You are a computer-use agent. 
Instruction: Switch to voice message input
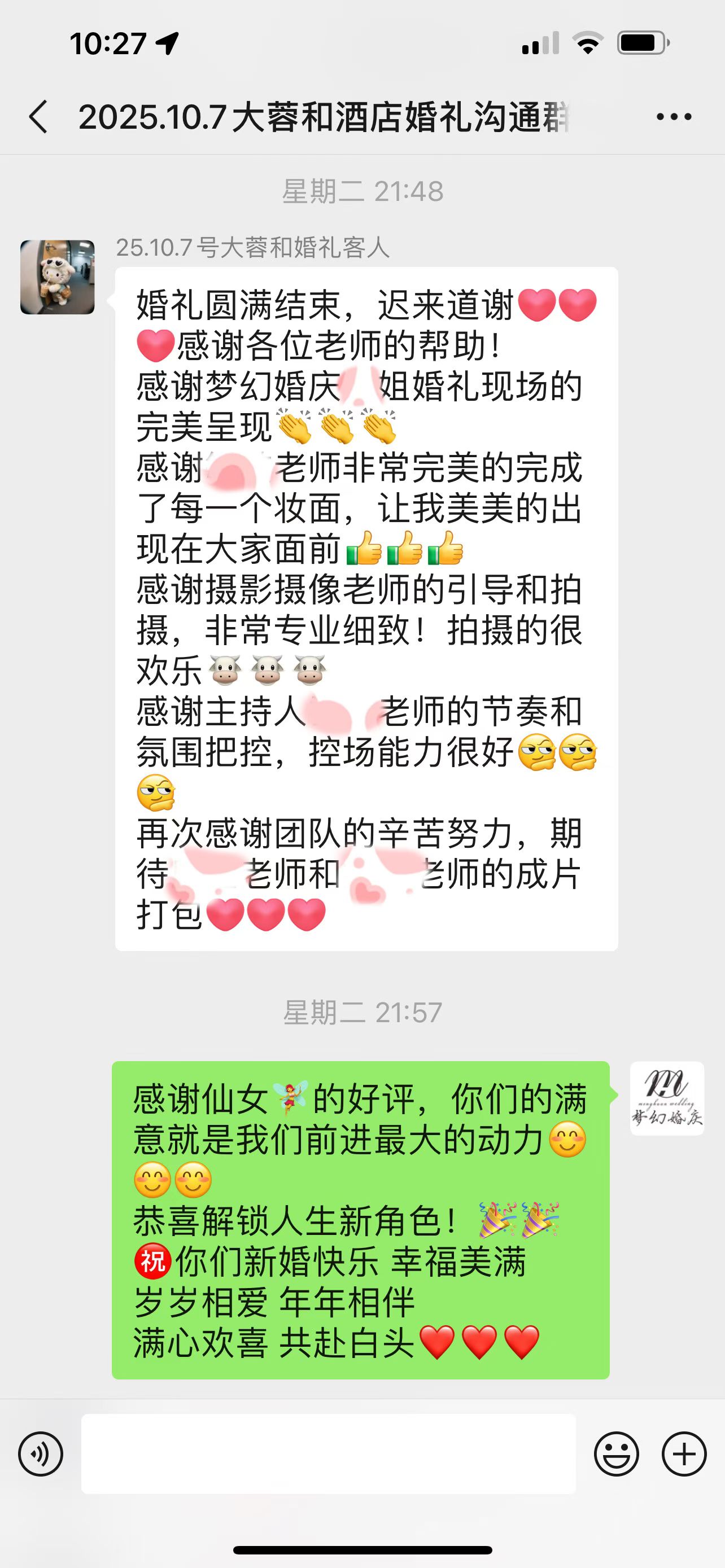coord(41,1454)
